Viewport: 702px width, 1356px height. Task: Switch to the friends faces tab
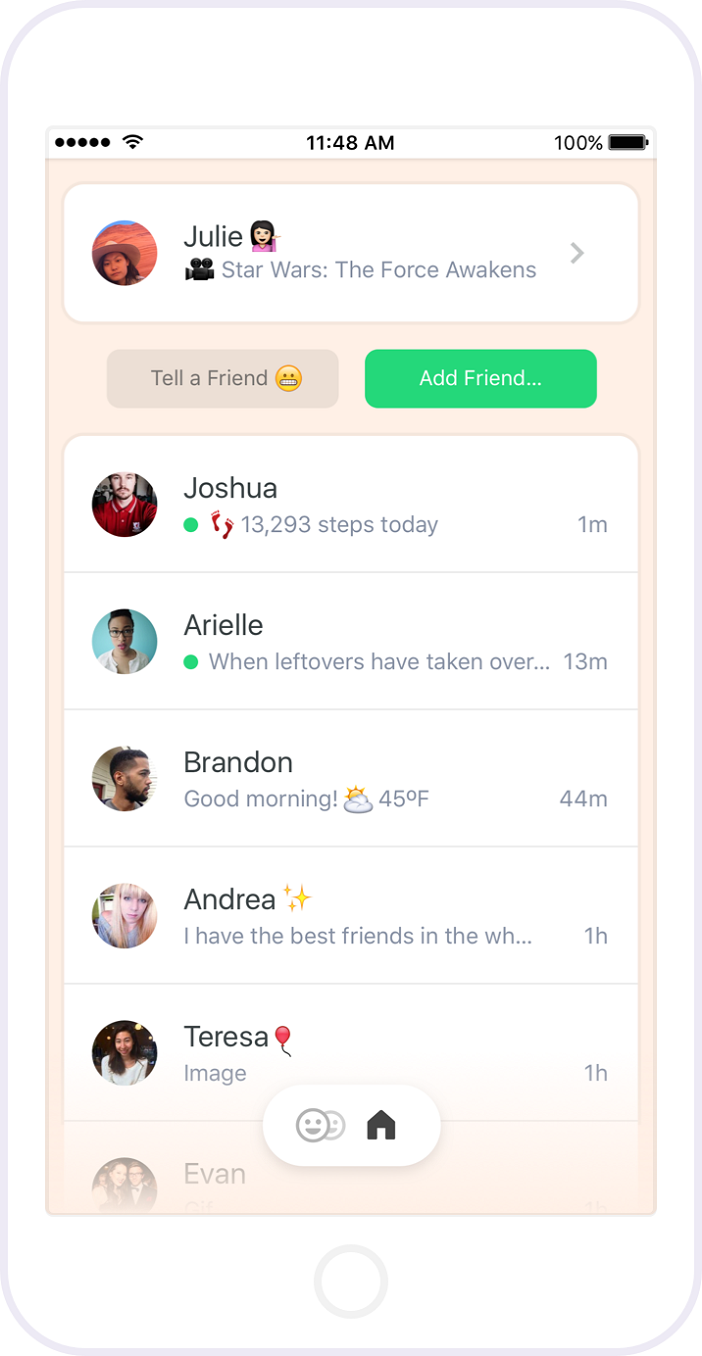[x=320, y=1125]
